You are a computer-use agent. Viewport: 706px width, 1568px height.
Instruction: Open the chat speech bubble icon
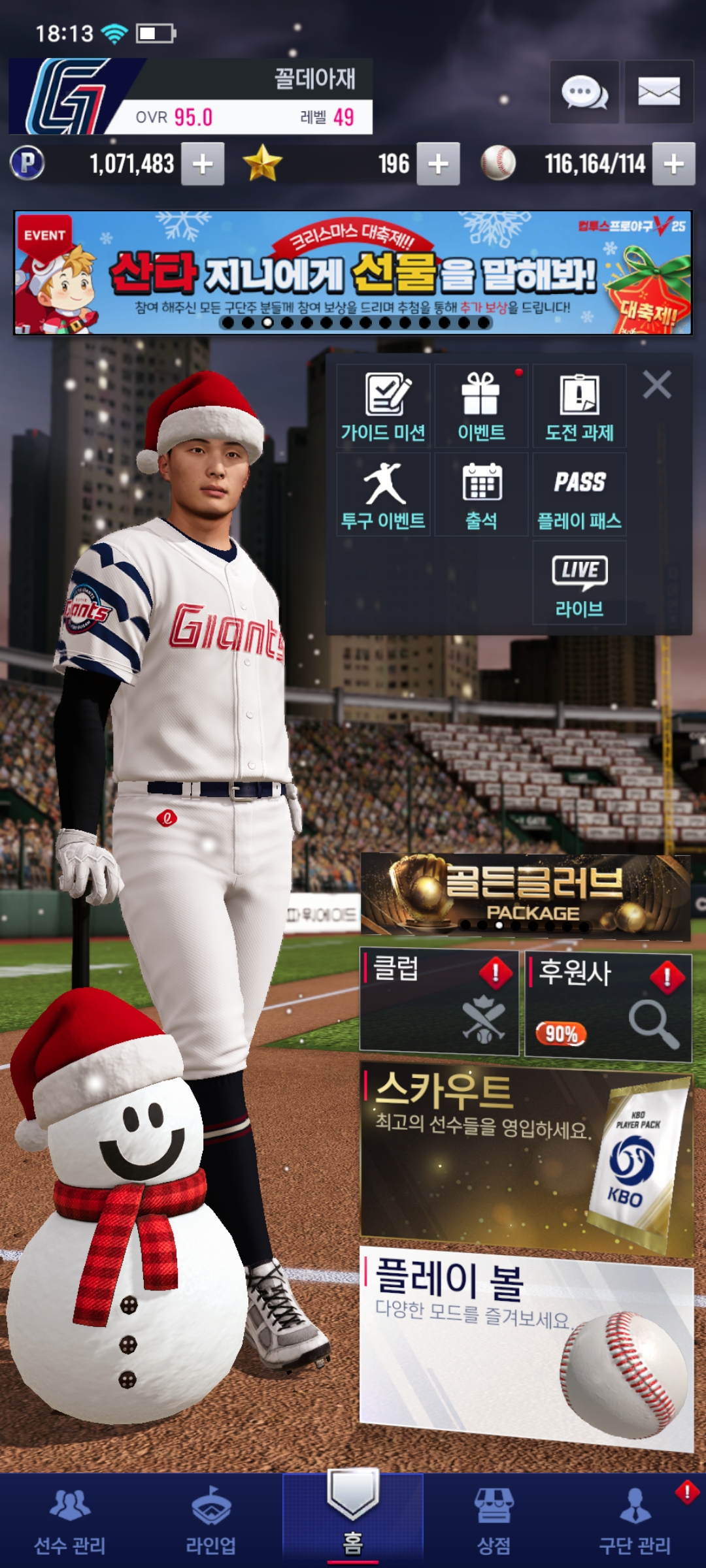click(x=584, y=92)
